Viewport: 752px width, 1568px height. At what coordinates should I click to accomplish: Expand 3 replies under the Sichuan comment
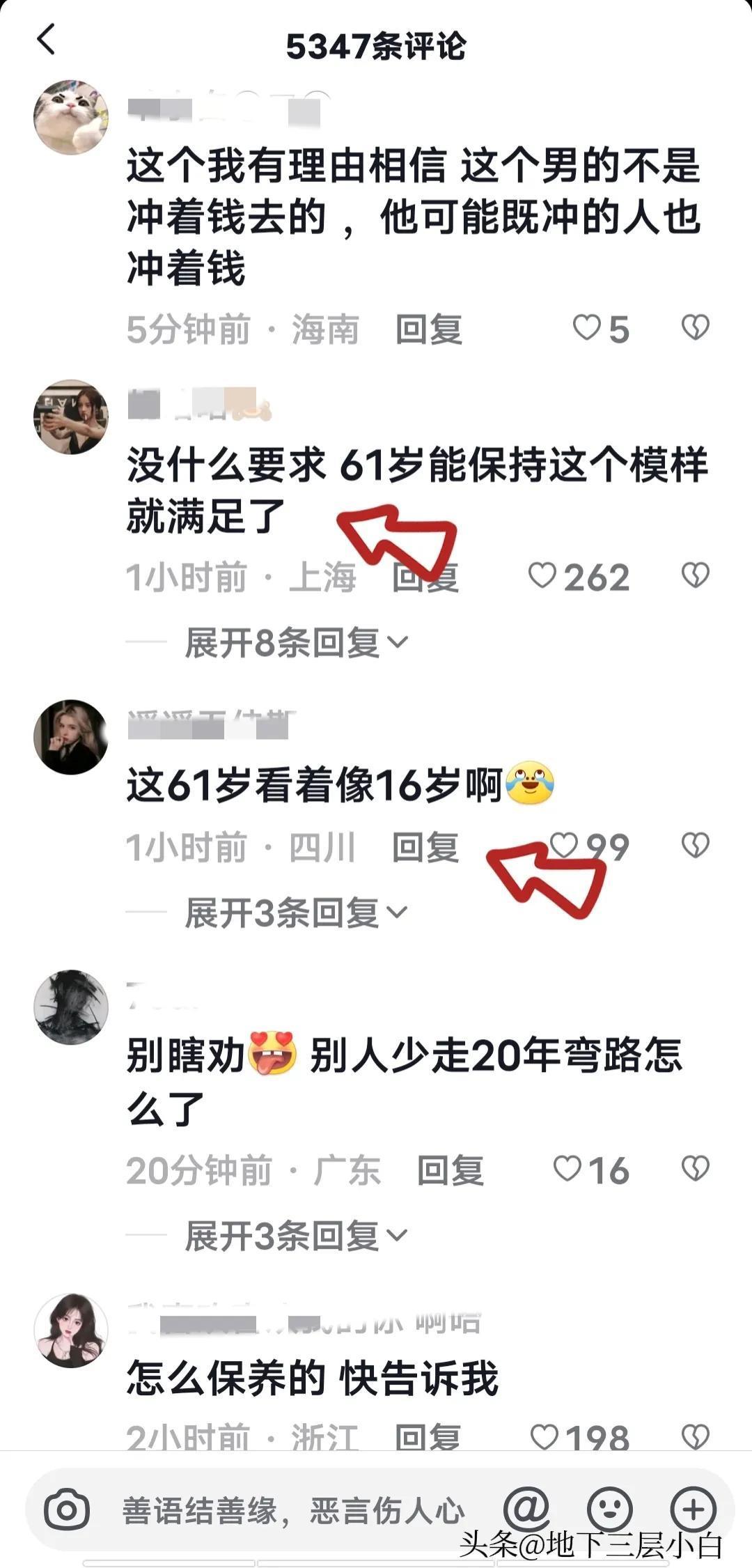296,913
